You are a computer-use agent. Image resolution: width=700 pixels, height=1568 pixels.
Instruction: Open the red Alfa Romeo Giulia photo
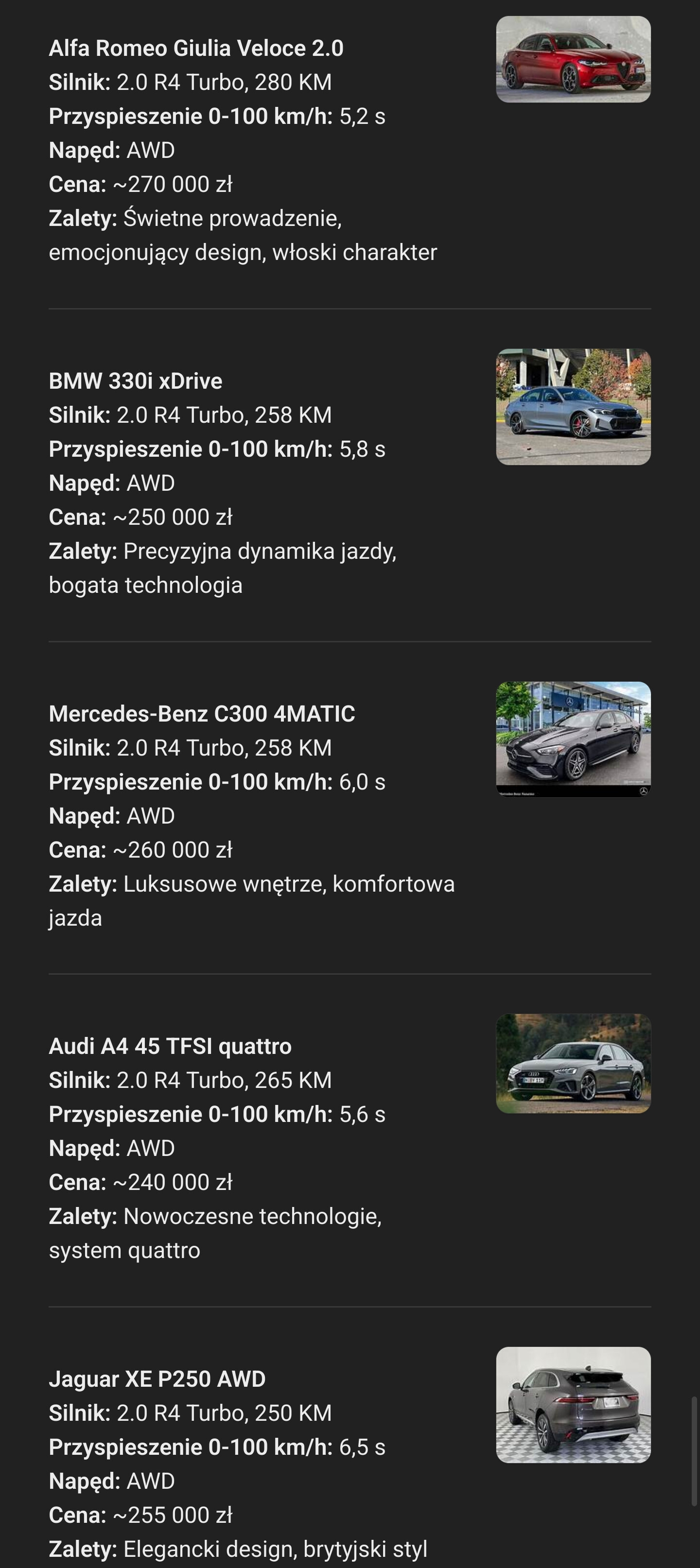tap(573, 59)
